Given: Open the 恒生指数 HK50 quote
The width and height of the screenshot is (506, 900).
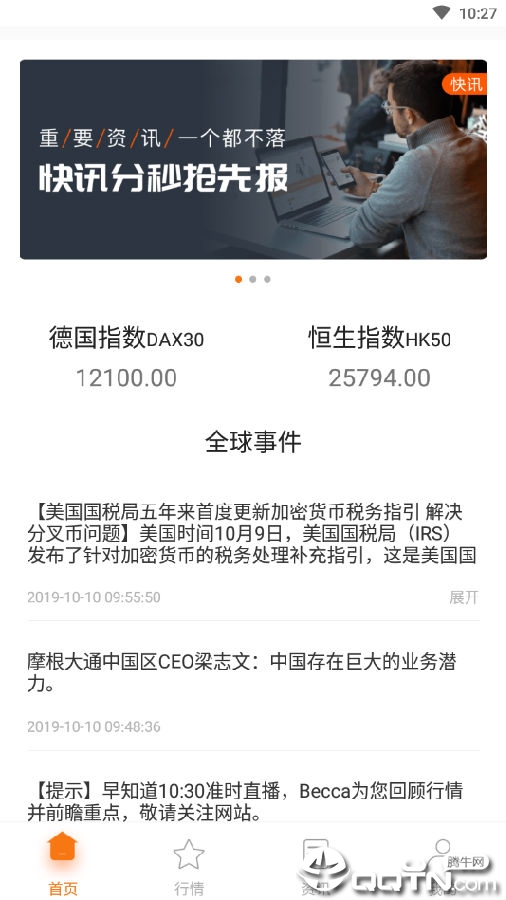Looking at the screenshot, I should (x=379, y=357).
